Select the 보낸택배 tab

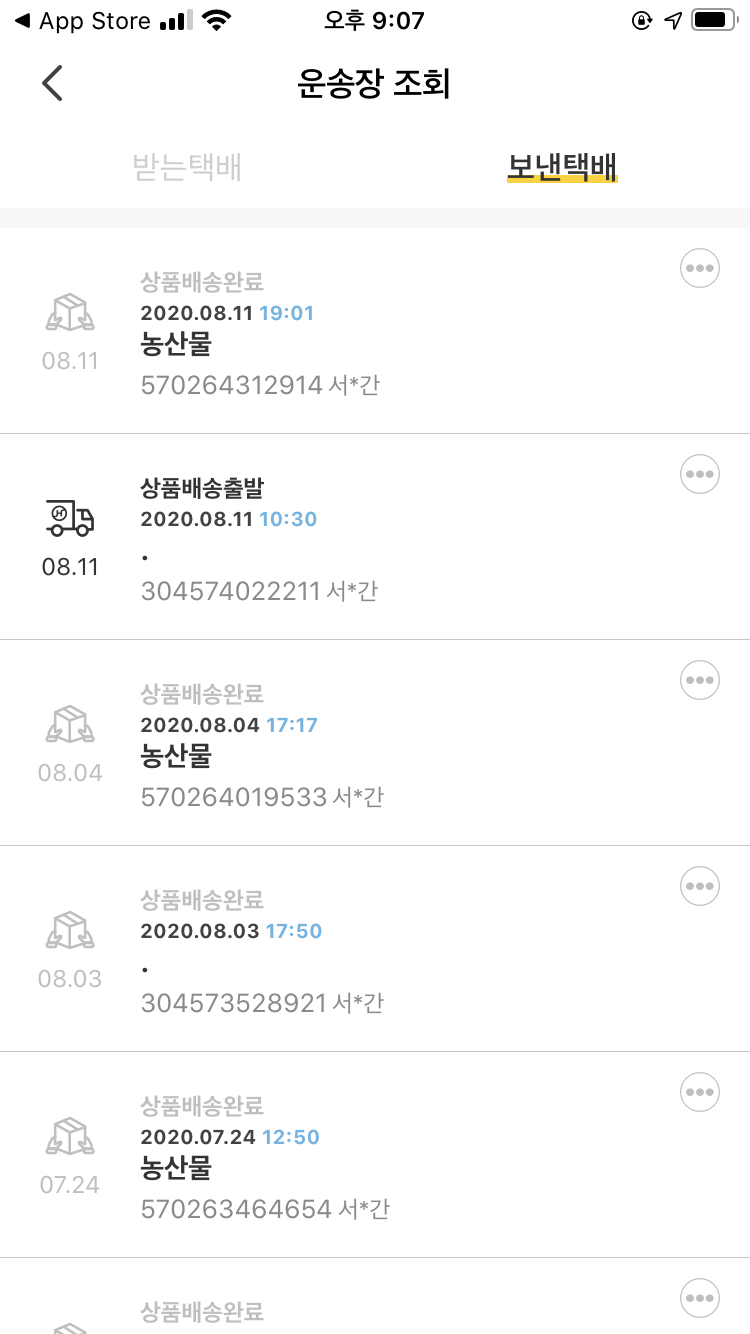coord(562,167)
